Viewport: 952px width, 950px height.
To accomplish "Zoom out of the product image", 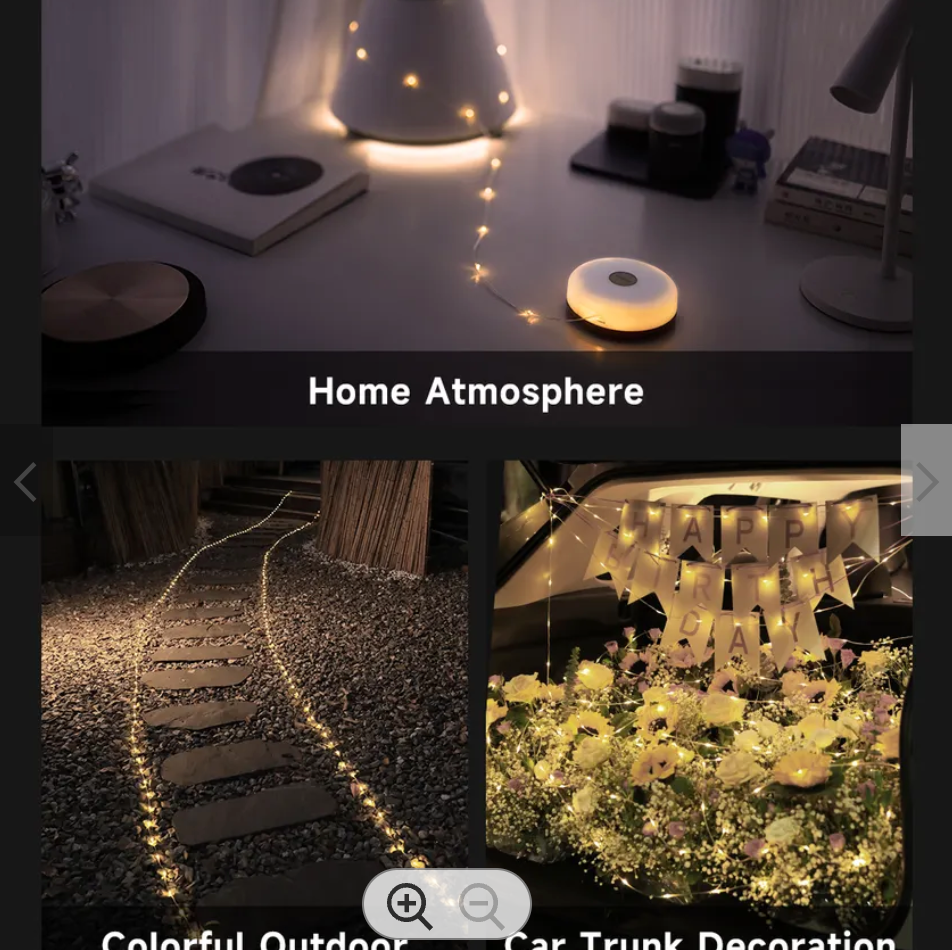I will (x=482, y=906).
